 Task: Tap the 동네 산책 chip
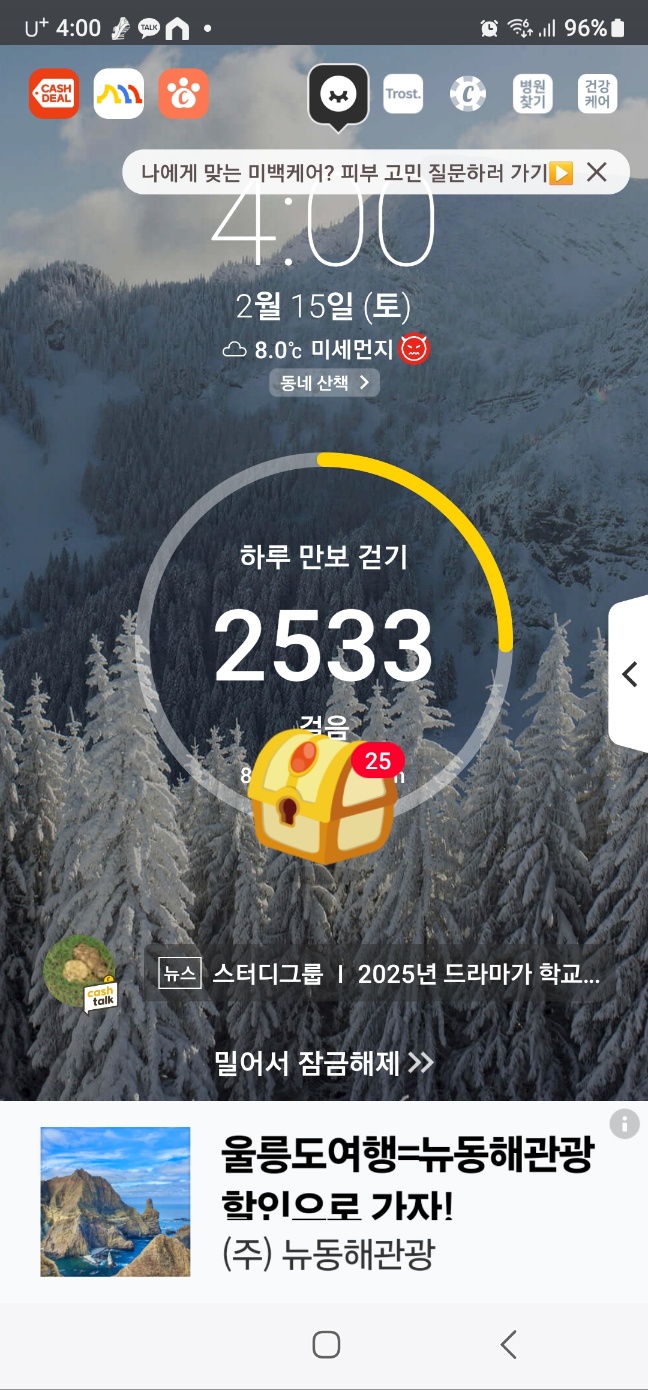[324, 382]
